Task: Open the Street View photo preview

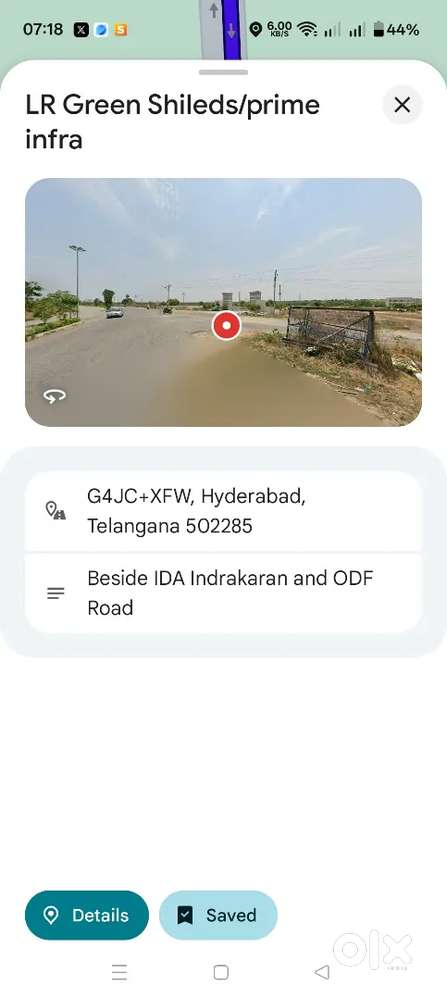Action: (x=223, y=302)
